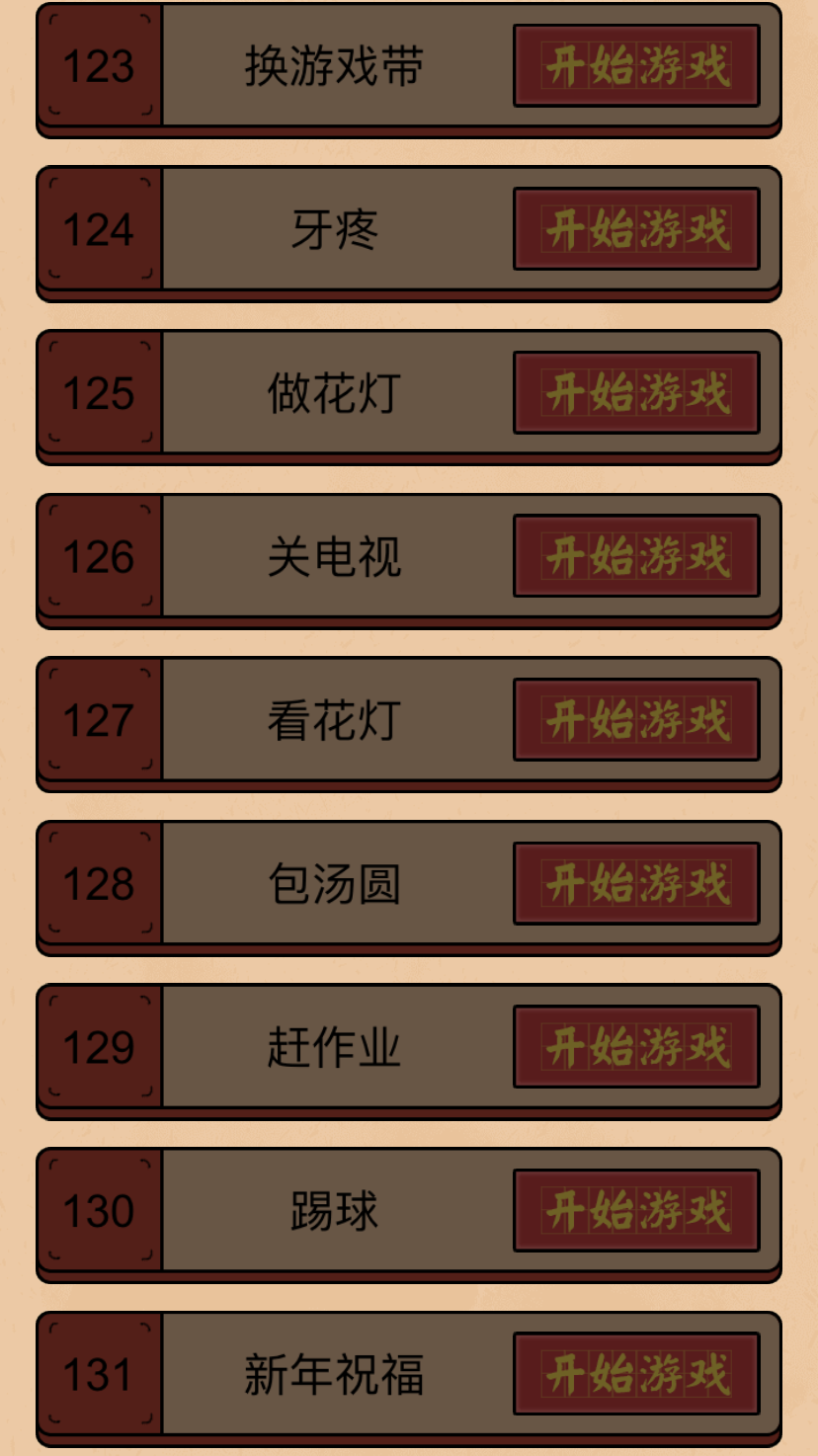Screen dimensions: 818x1456
Task: Start the 看花灯 level
Action: point(636,719)
